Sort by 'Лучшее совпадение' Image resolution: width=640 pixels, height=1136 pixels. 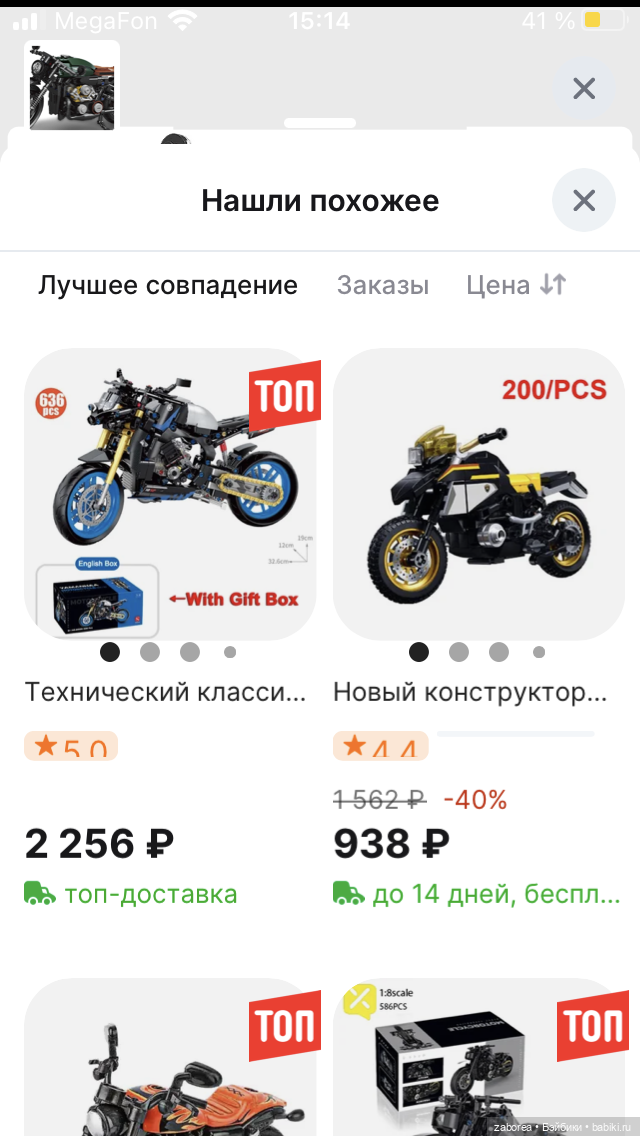168,285
